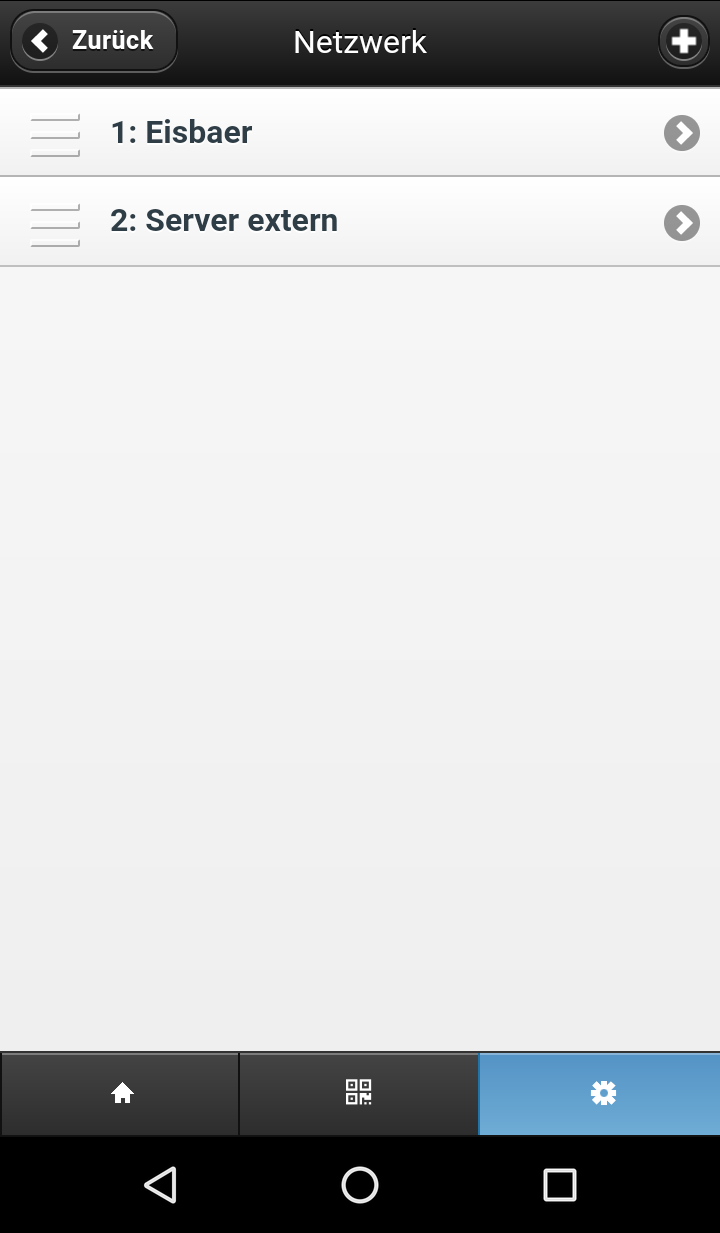Open the 1: Eisbaer network entry
720x1233 pixels.
pyautogui.click(x=360, y=132)
